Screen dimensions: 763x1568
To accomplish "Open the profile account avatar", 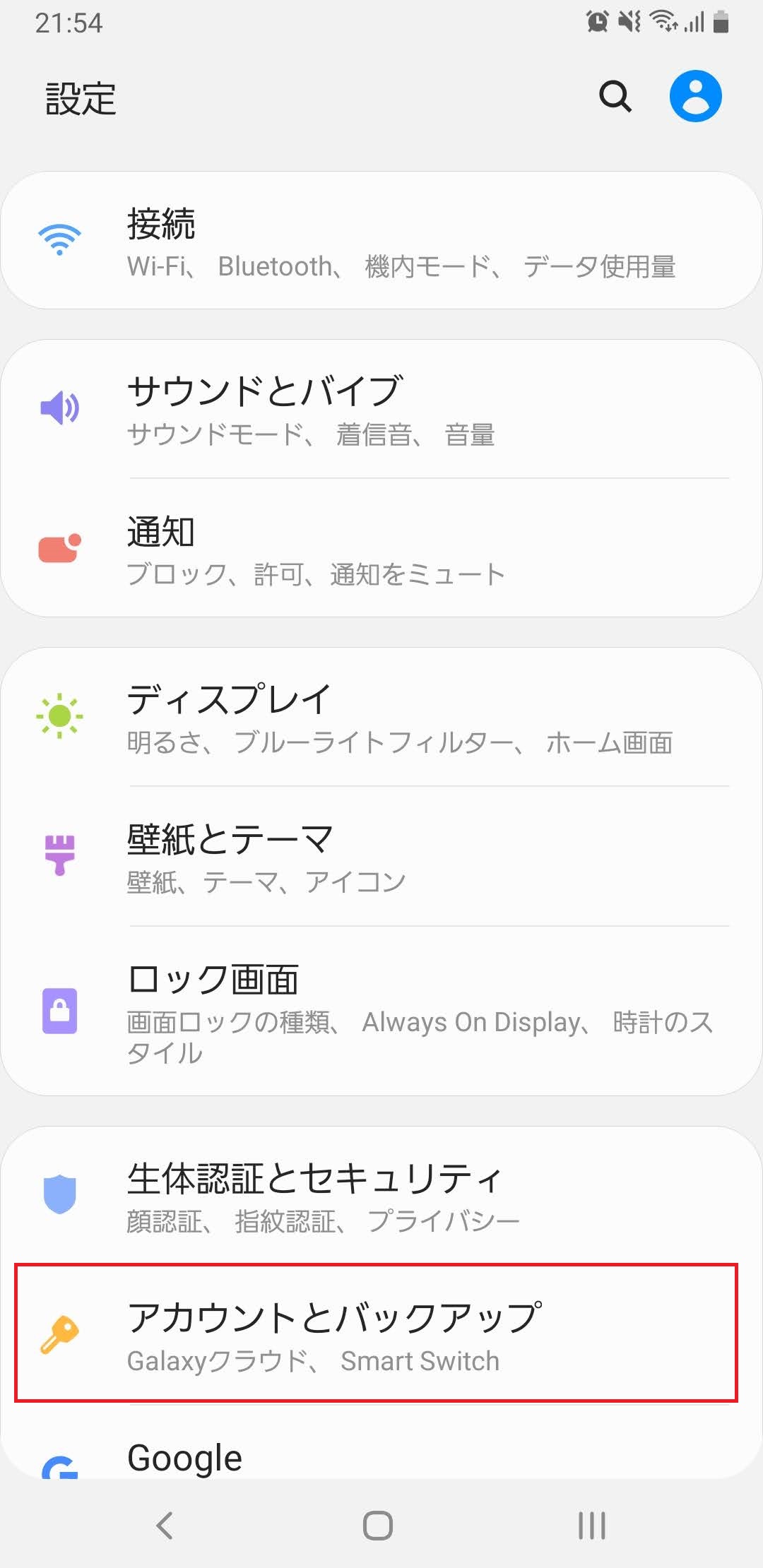I will [x=696, y=95].
